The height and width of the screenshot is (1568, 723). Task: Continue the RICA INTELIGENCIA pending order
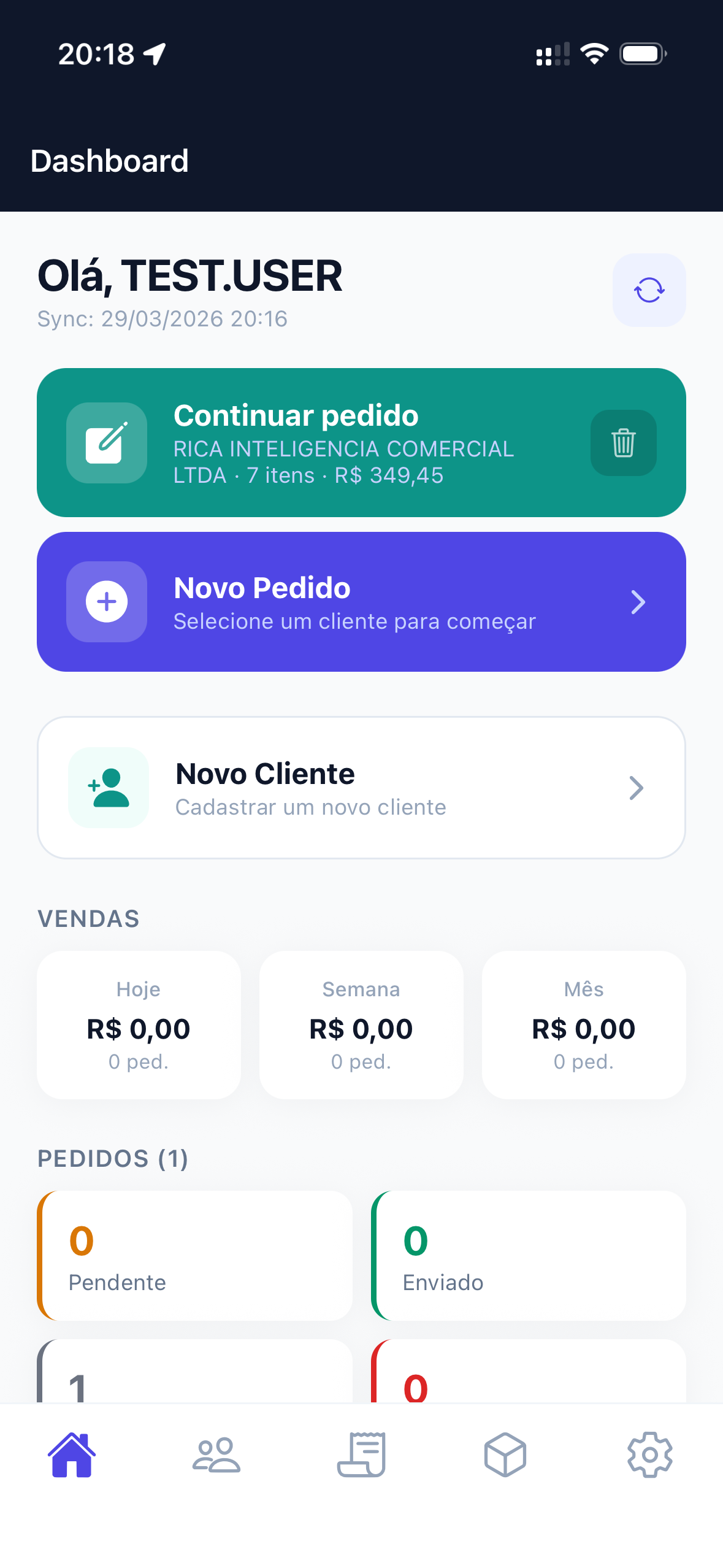343,443
